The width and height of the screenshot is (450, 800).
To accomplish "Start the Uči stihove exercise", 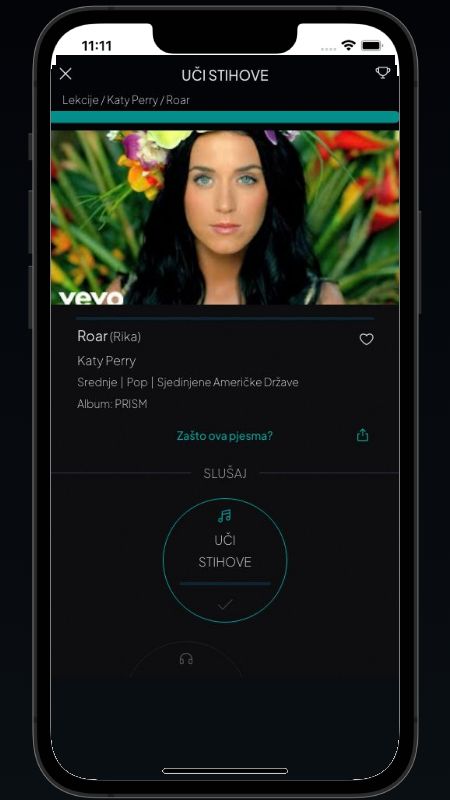I will [x=225, y=560].
